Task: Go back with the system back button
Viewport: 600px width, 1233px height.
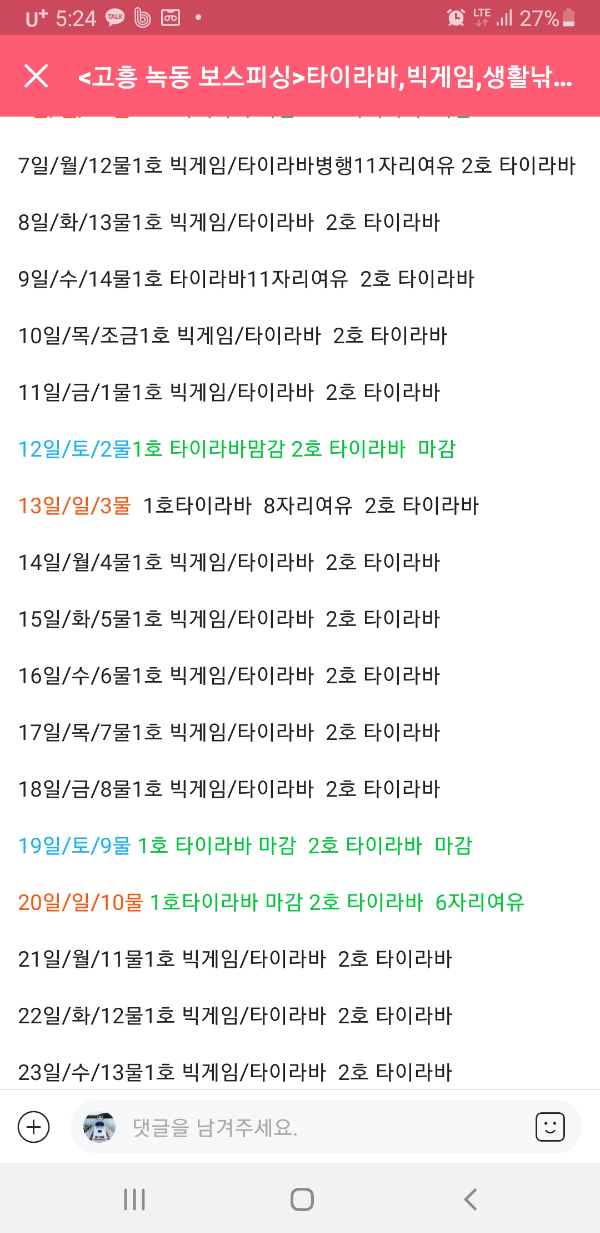Action: (470, 1199)
